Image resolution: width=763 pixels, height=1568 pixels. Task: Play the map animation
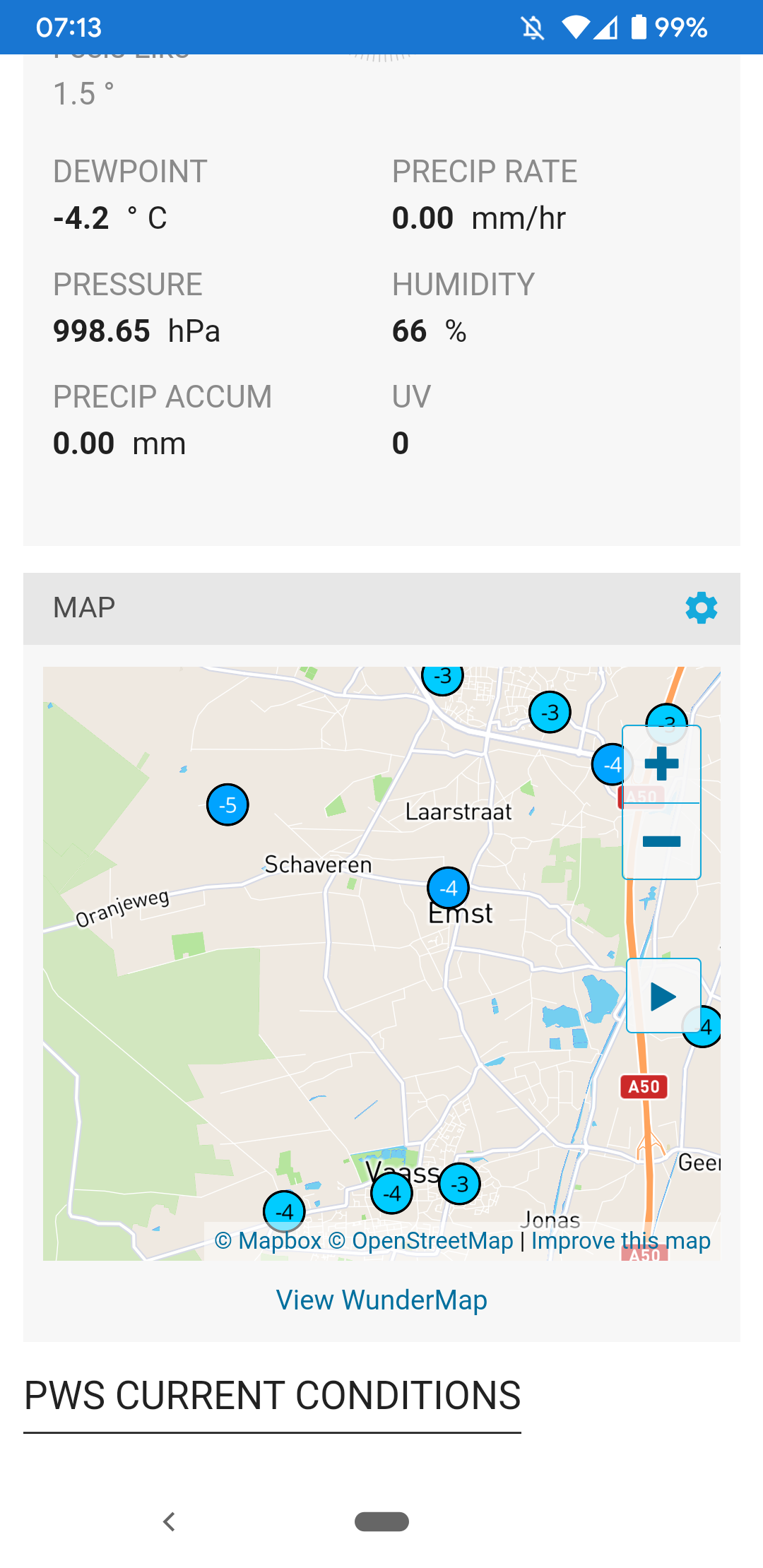pyautogui.click(x=663, y=996)
